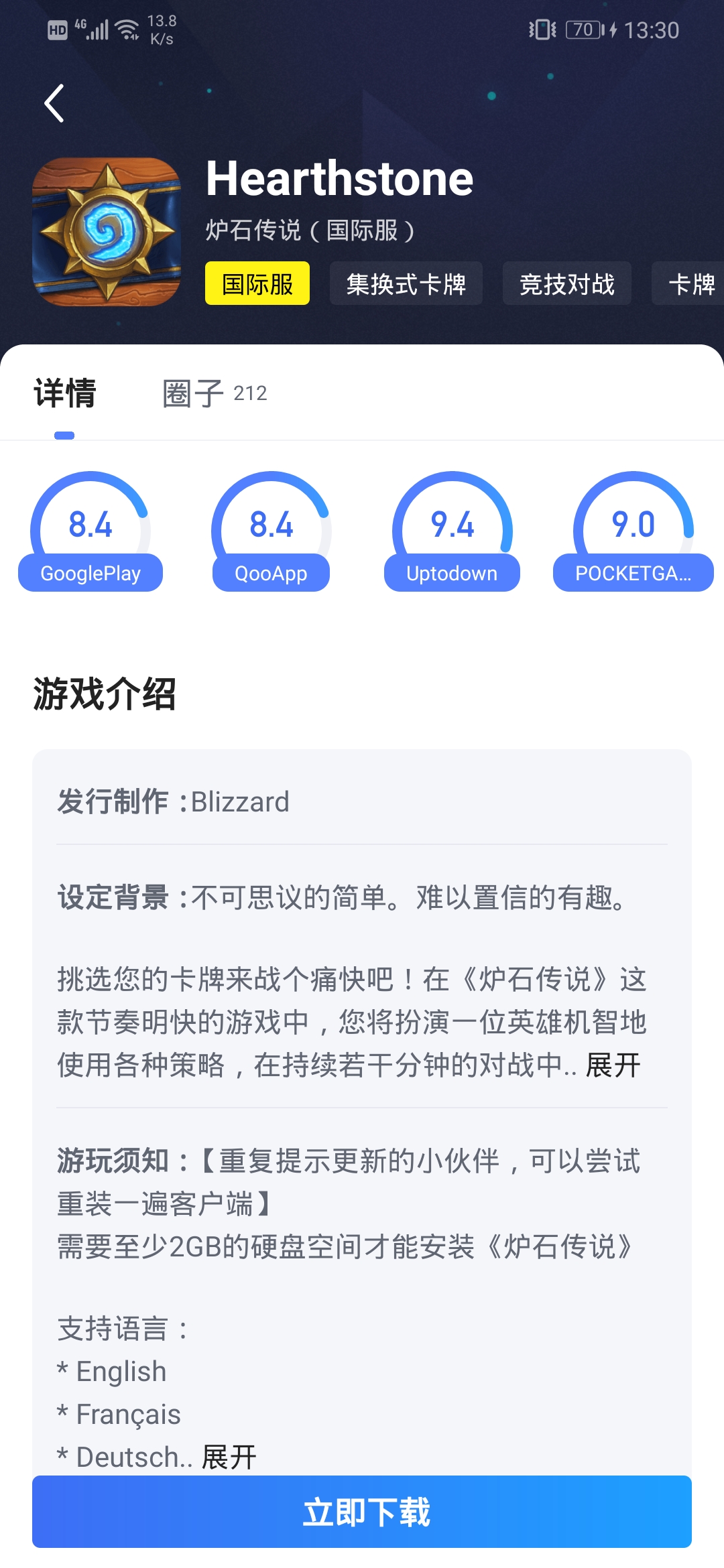
Task: Tap the 卡牌 tag
Action: pos(690,283)
